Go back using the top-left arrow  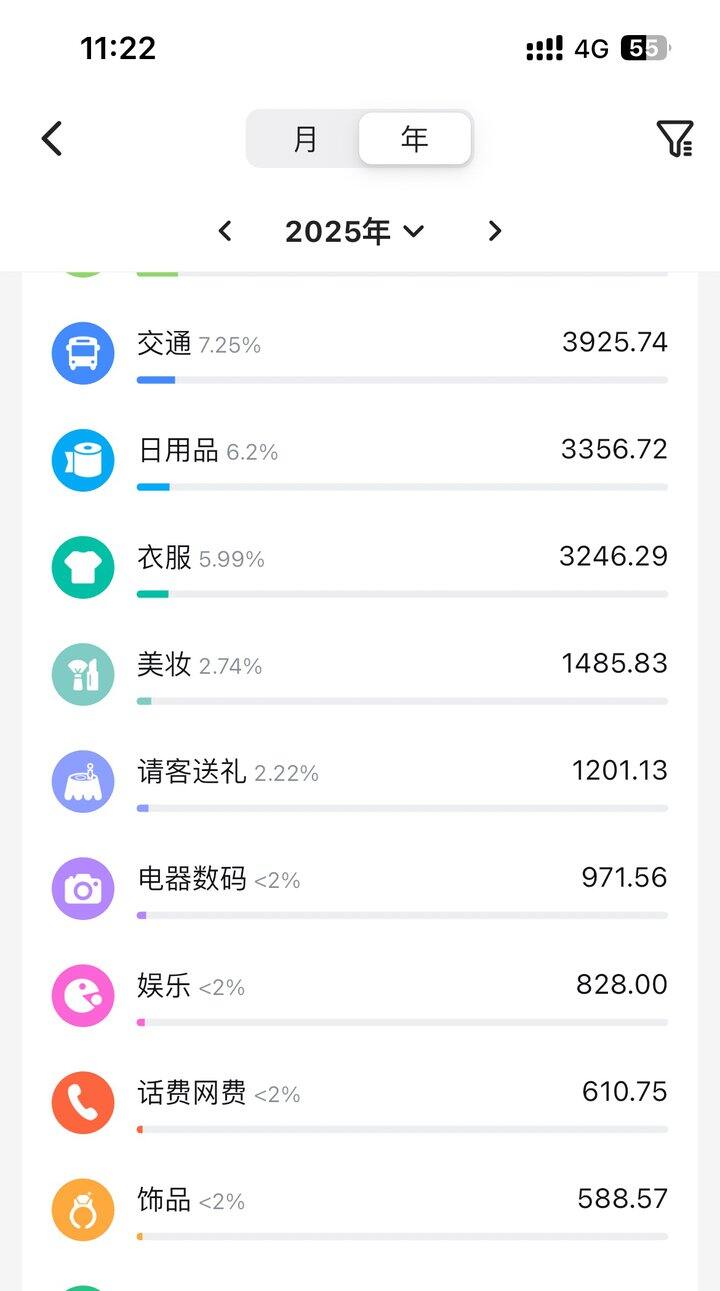click(52, 138)
